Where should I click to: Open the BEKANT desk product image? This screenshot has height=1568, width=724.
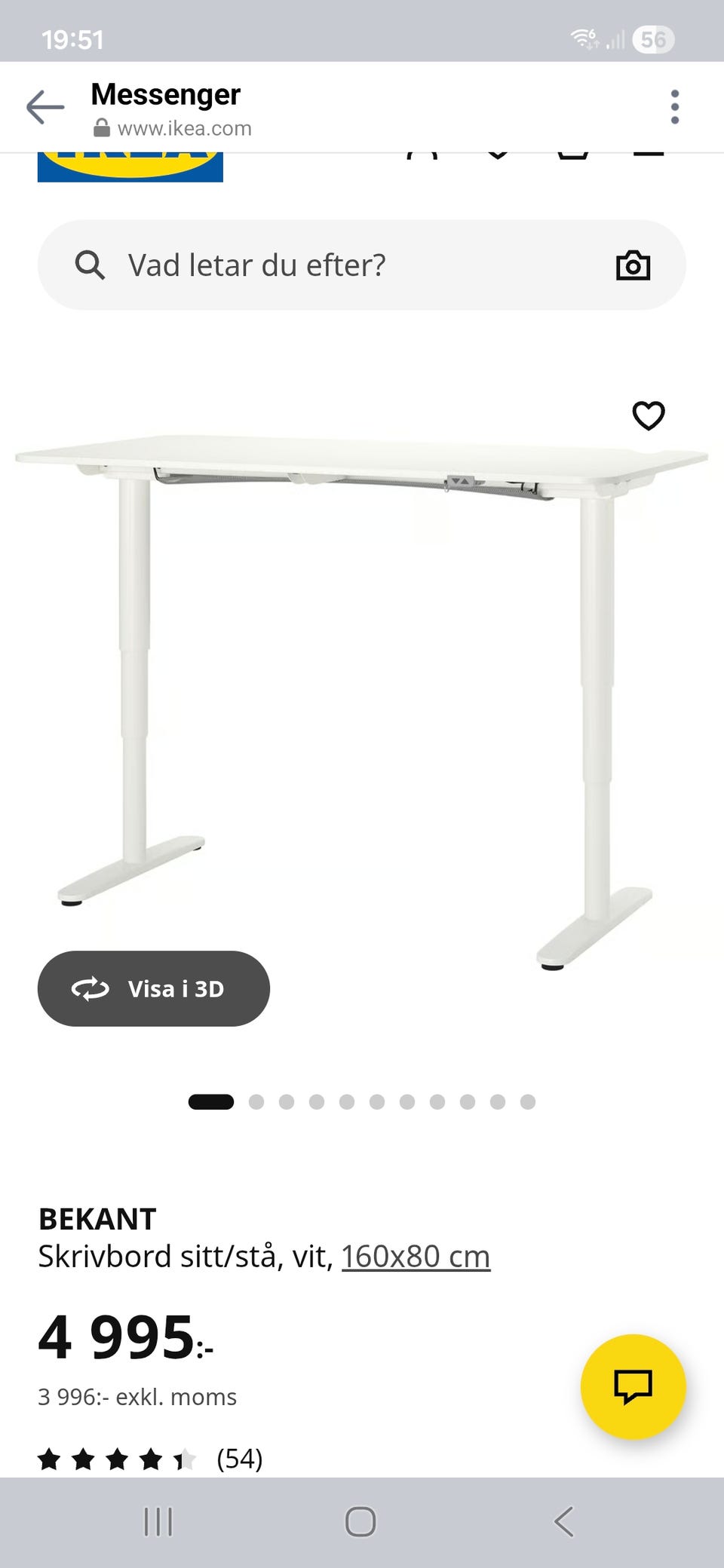[362, 678]
